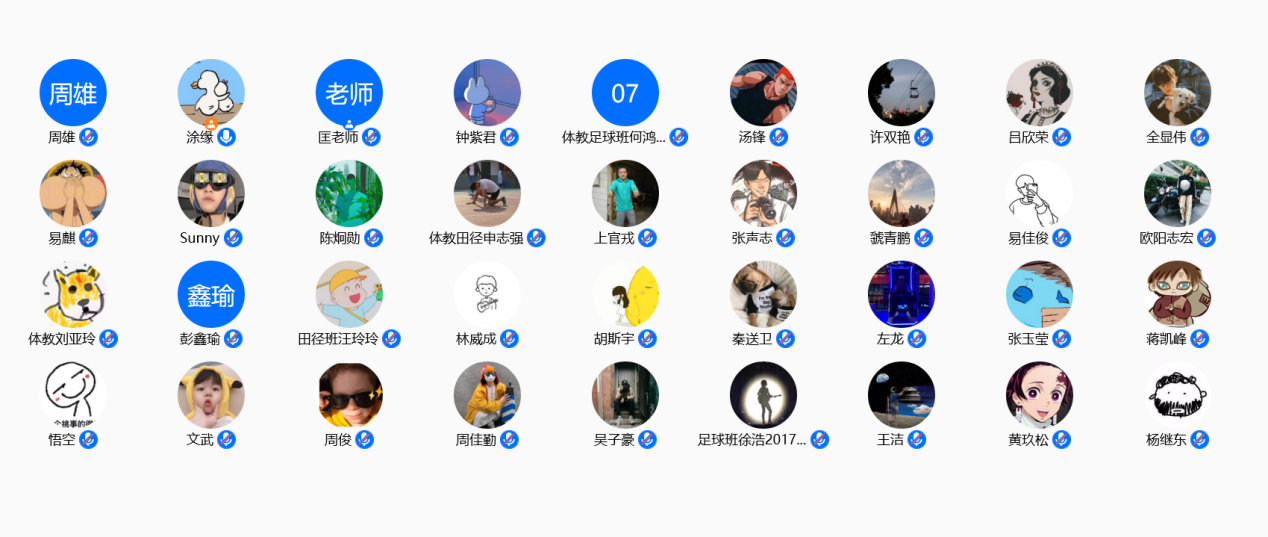Viewport: 1268px width, 537px height.
Task: Tap participant 吴子豪
Action: point(625,395)
